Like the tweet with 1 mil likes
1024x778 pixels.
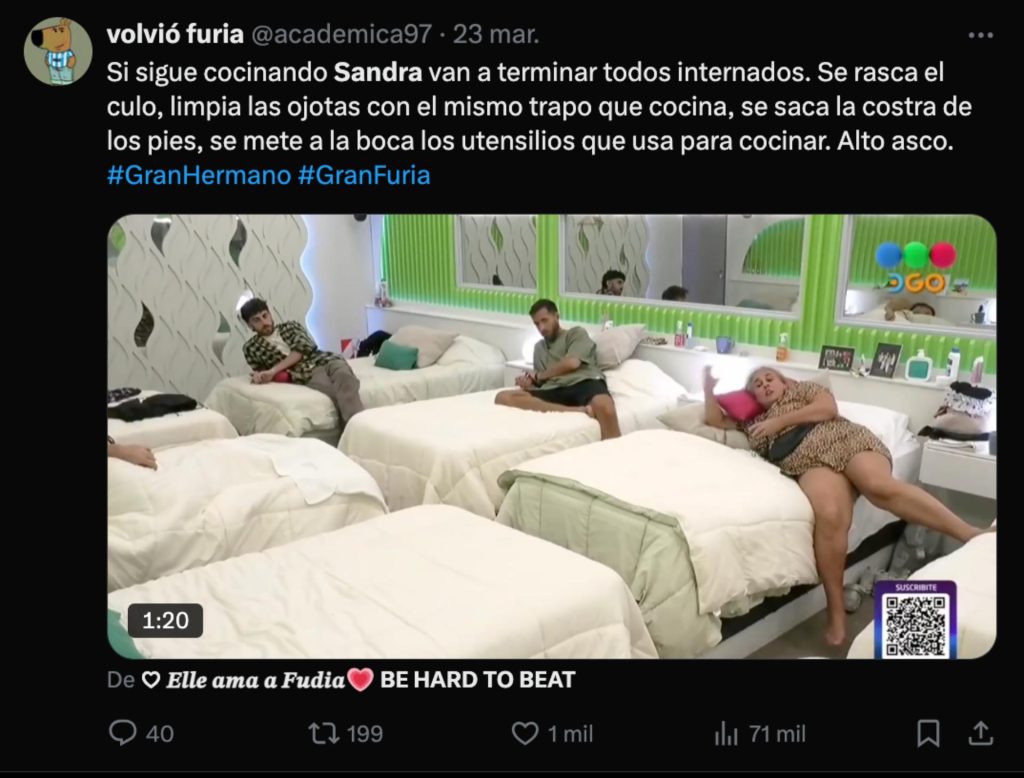click(525, 733)
